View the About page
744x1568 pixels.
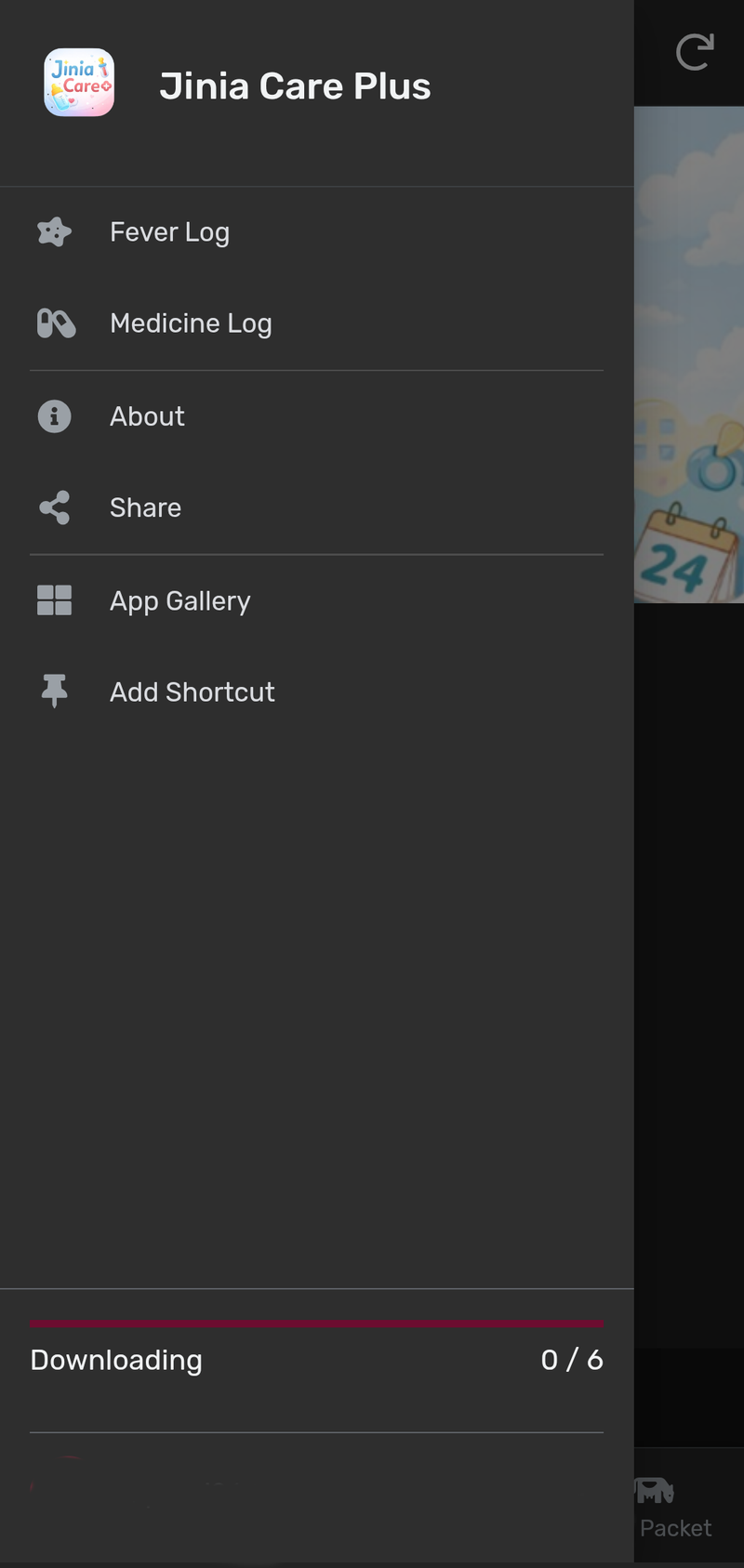316,416
